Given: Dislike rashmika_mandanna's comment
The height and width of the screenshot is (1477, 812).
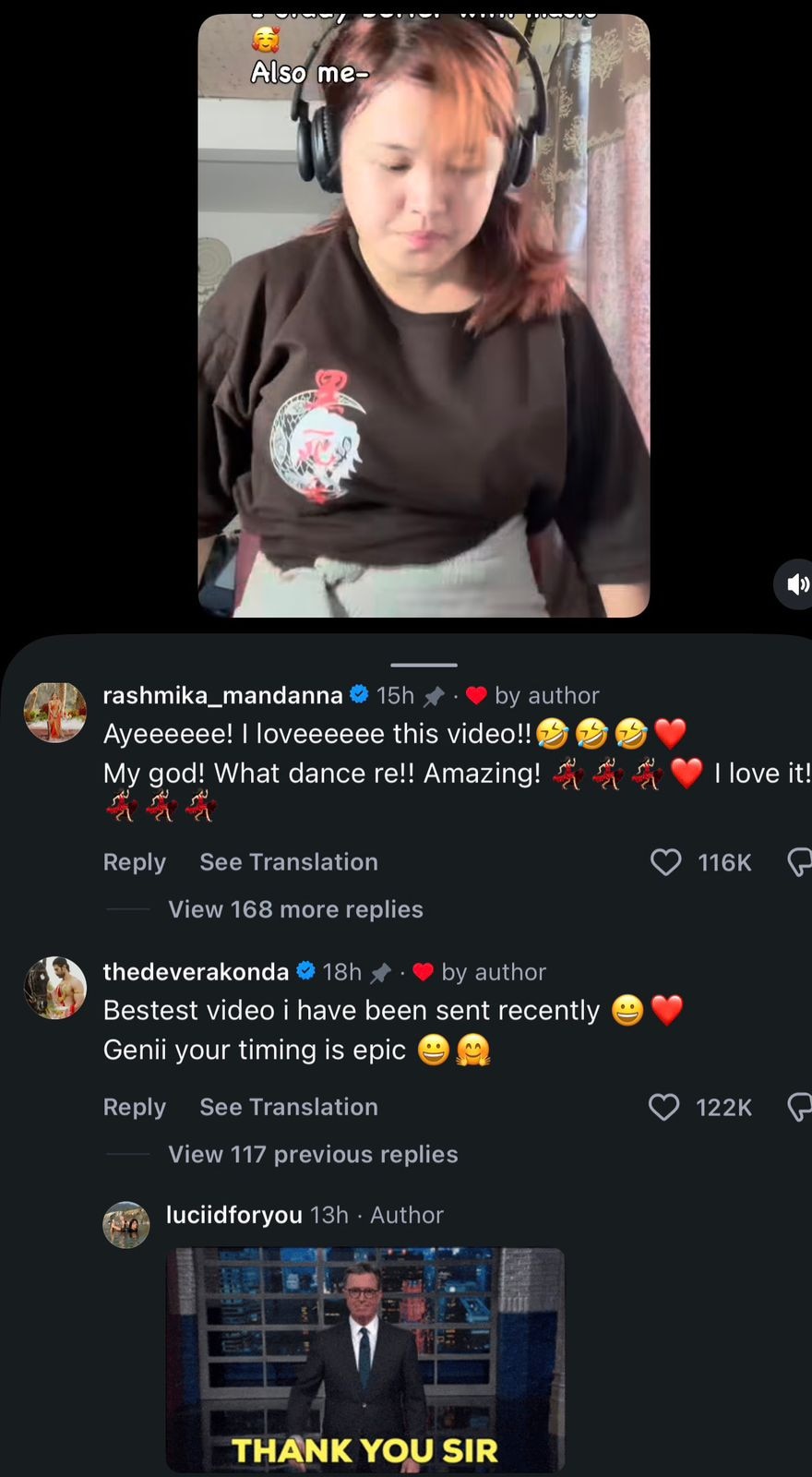Looking at the screenshot, I should pos(799,862).
